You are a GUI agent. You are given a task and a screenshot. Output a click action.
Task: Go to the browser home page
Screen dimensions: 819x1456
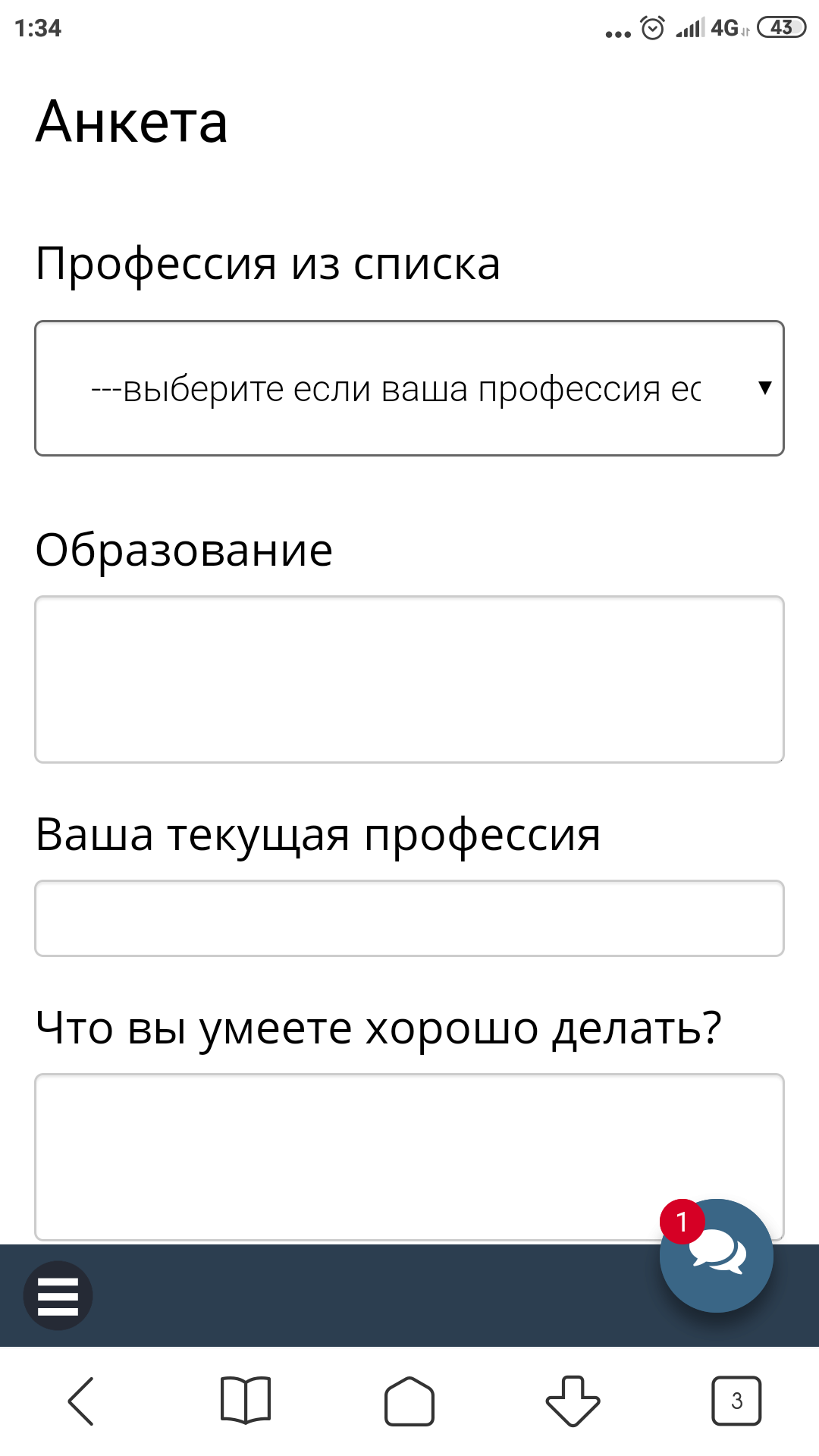[409, 1401]
